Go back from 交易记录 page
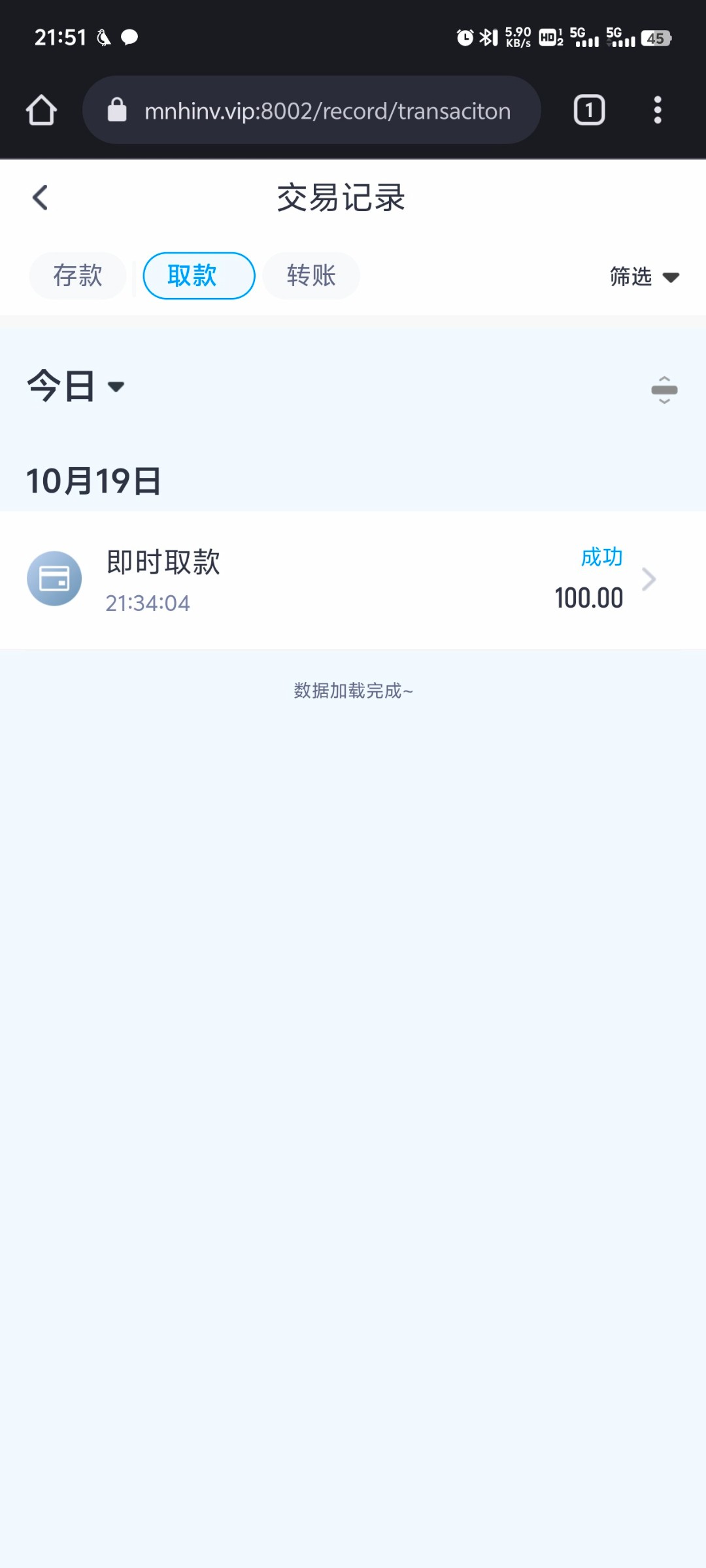706x1568 pixels. 41,197
